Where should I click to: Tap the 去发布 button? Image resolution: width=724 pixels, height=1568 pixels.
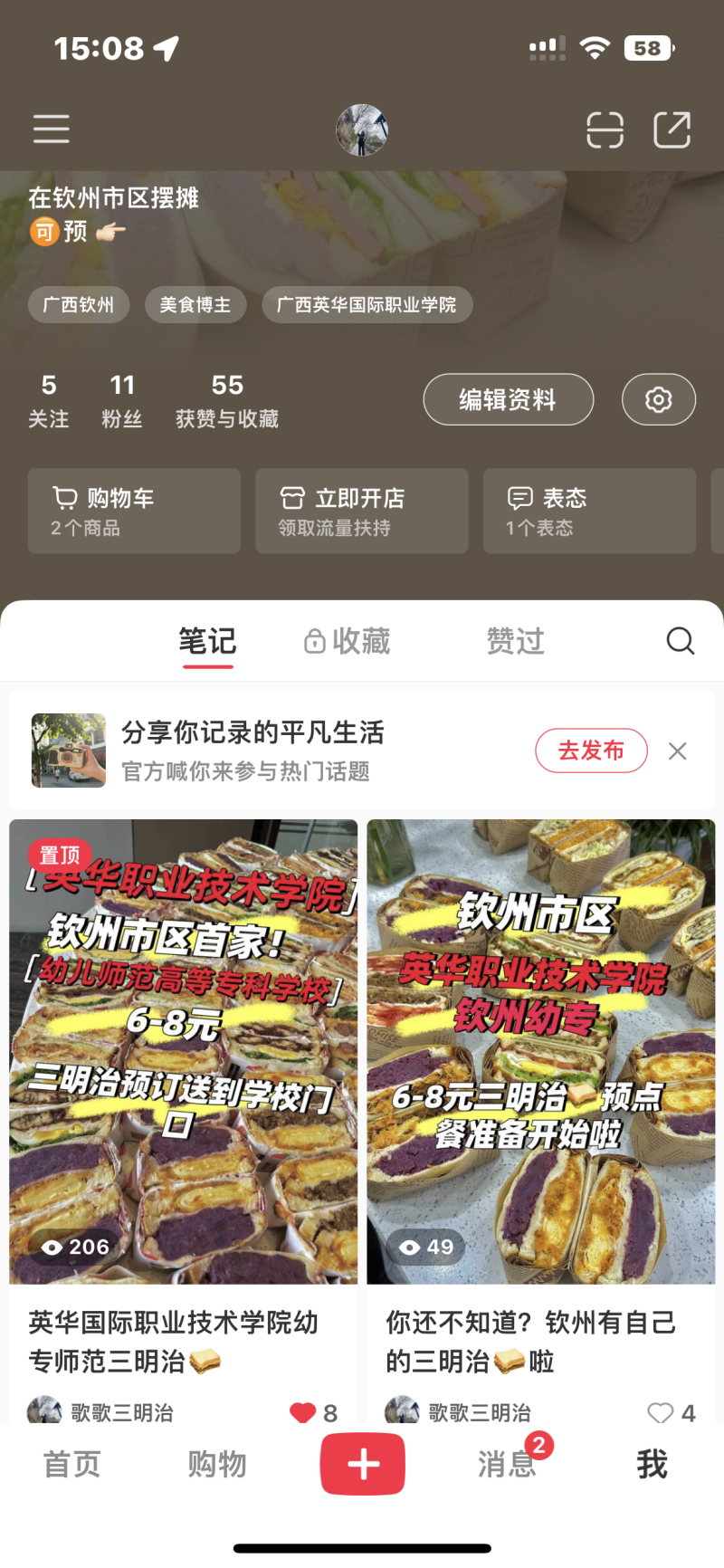pyautogui.click(x=591, y=751)
